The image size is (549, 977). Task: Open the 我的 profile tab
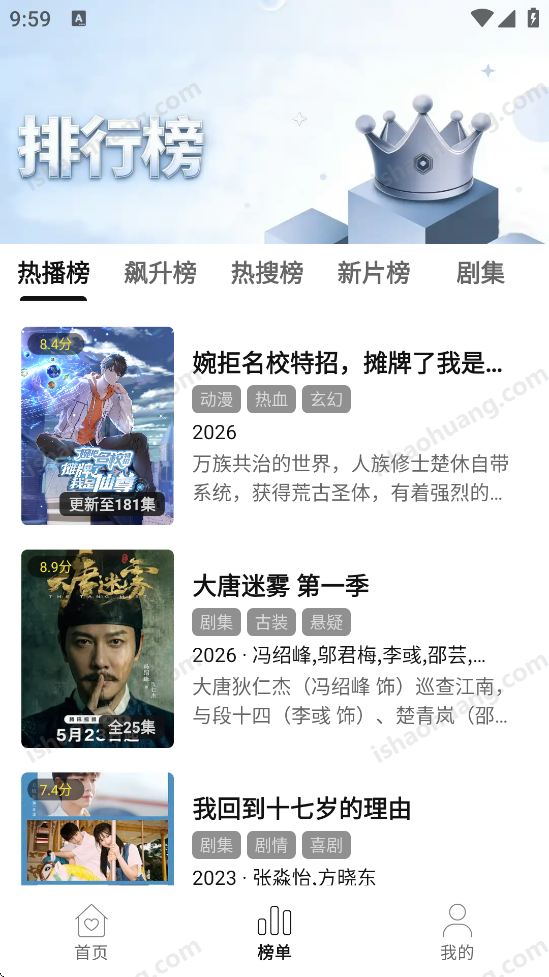pyautogui.click(x=457, y=932)
